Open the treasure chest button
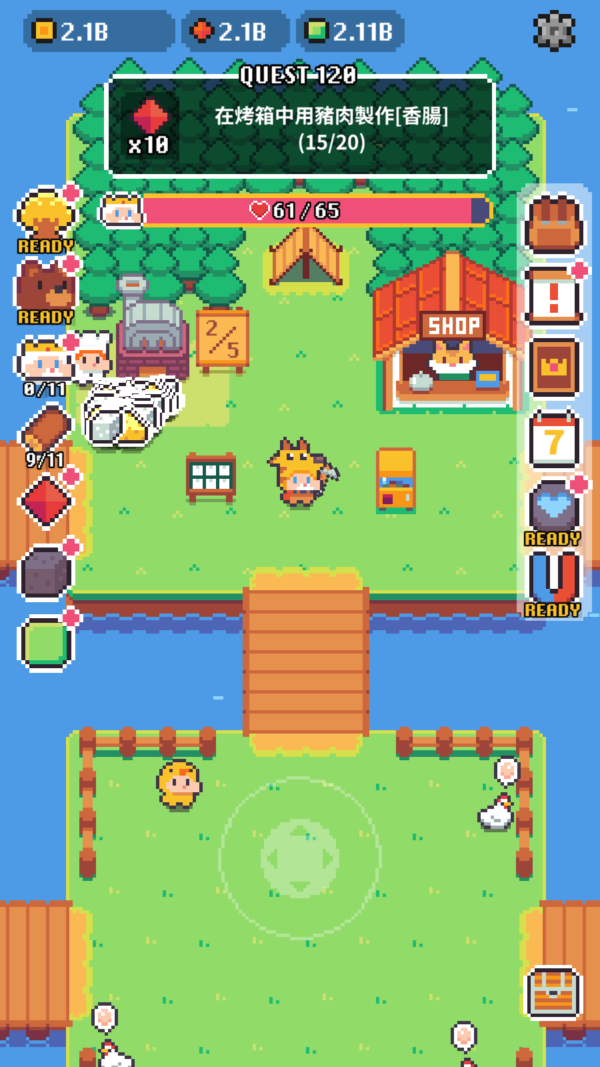600x1067 pixels. click(553, 992)
